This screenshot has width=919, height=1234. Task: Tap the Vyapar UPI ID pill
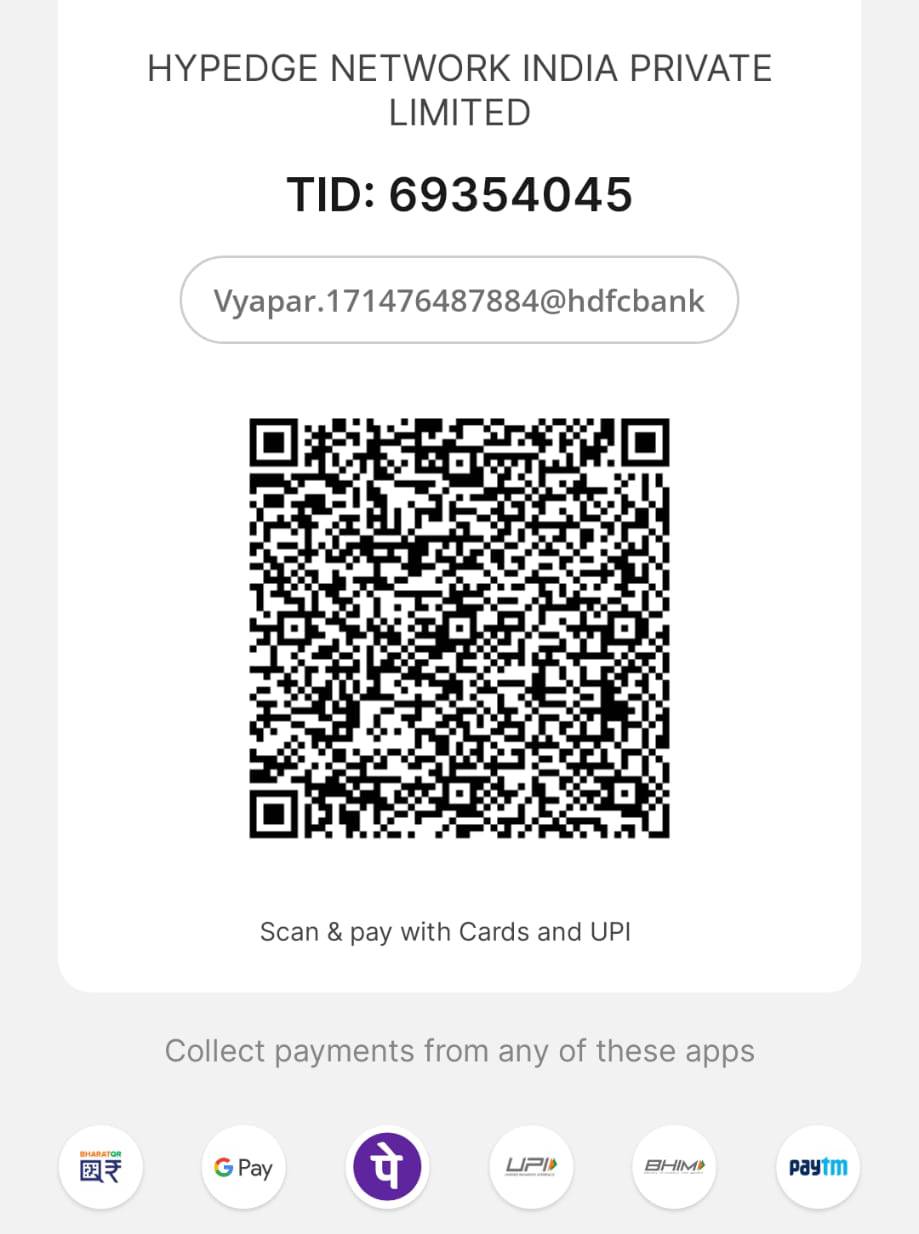tap(459, 300)
